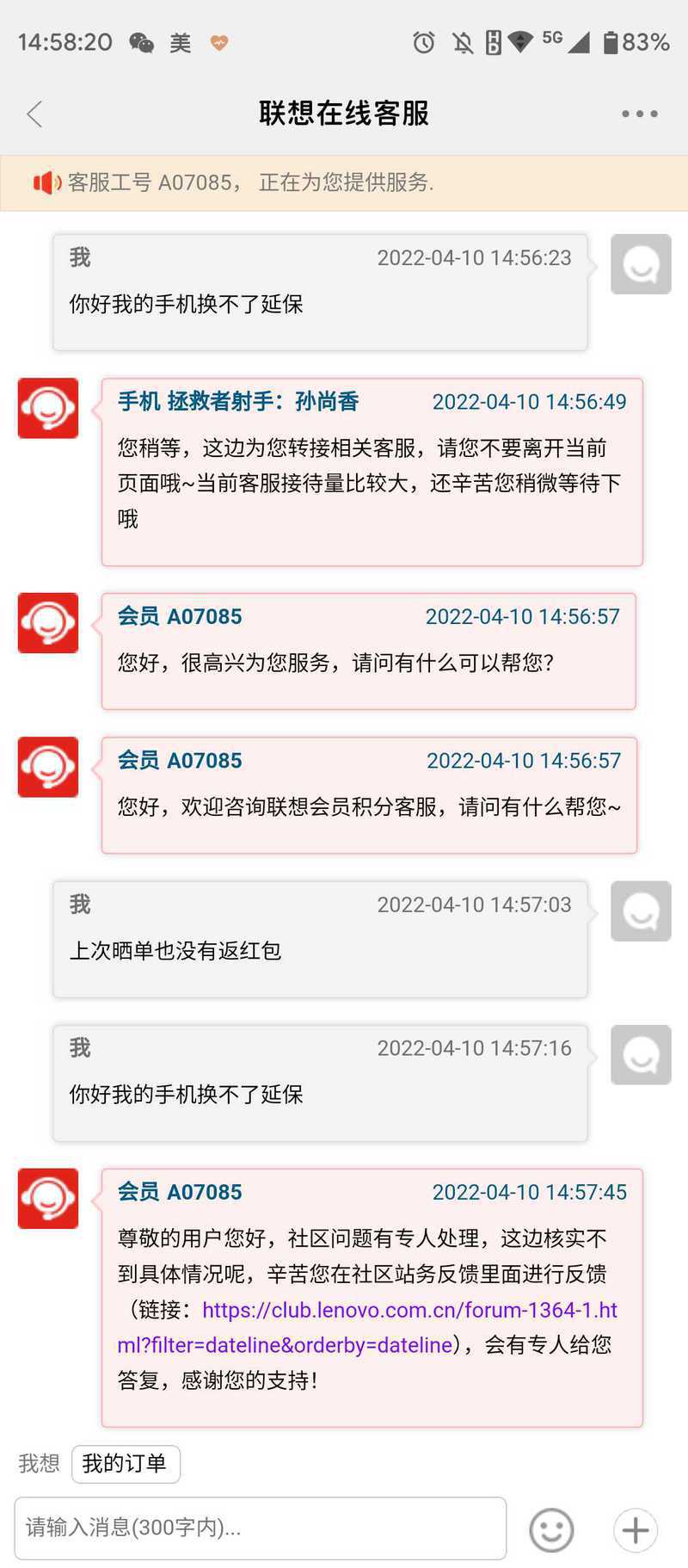
Task: Open the club.lenovo.com.cn forum link
Action: coord(367,1327)
